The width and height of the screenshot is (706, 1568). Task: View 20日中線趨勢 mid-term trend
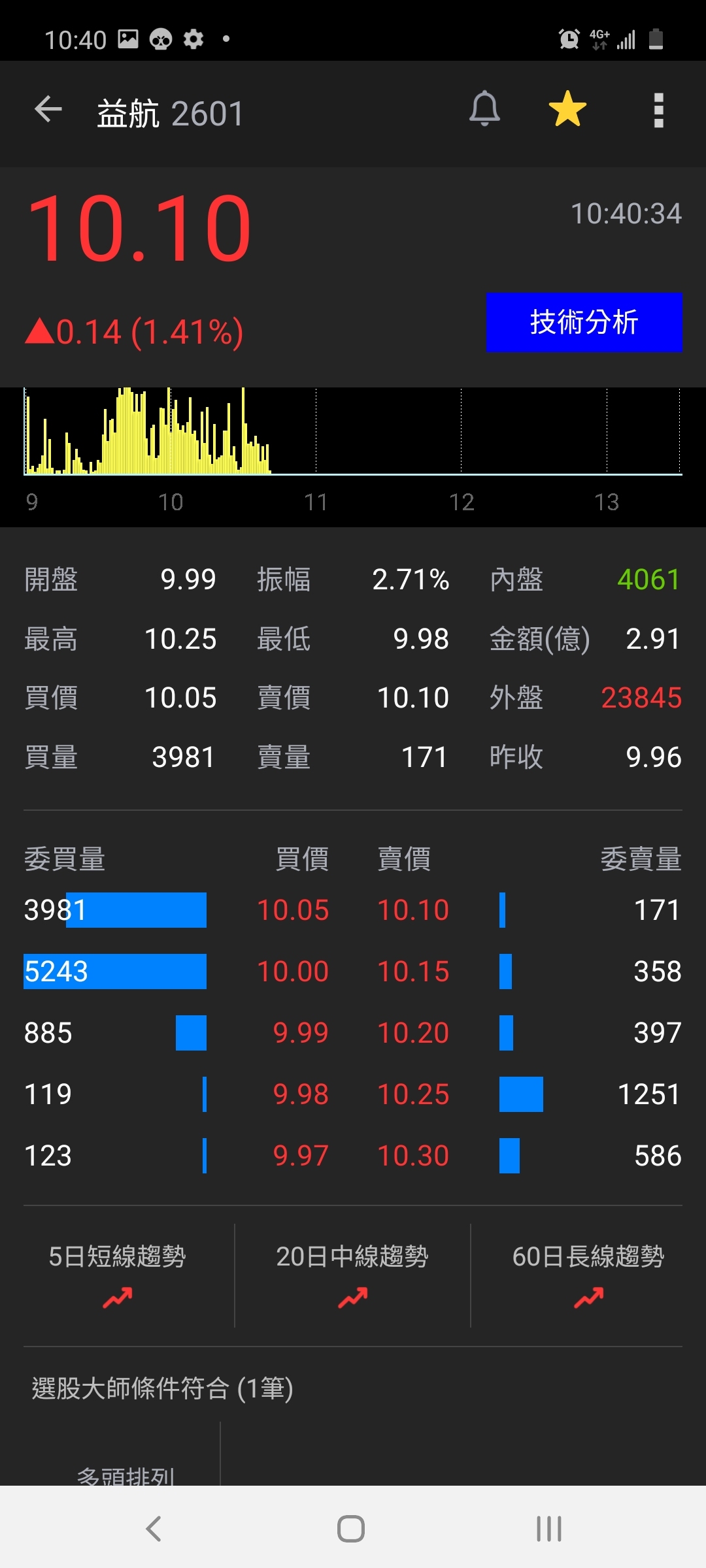(352, 1274)
